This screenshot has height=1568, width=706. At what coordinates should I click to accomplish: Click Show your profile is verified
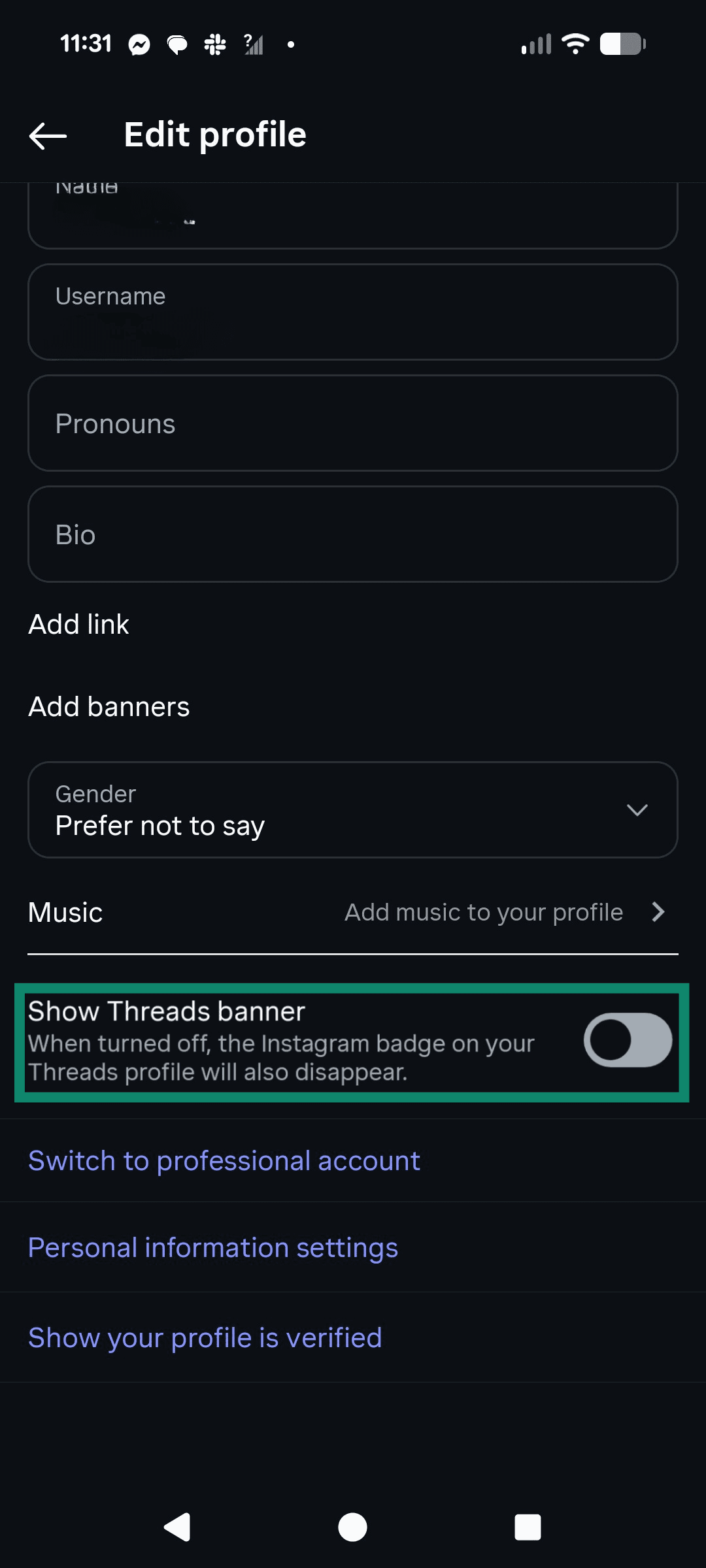pyautogui.click(x=205, y=1337)
